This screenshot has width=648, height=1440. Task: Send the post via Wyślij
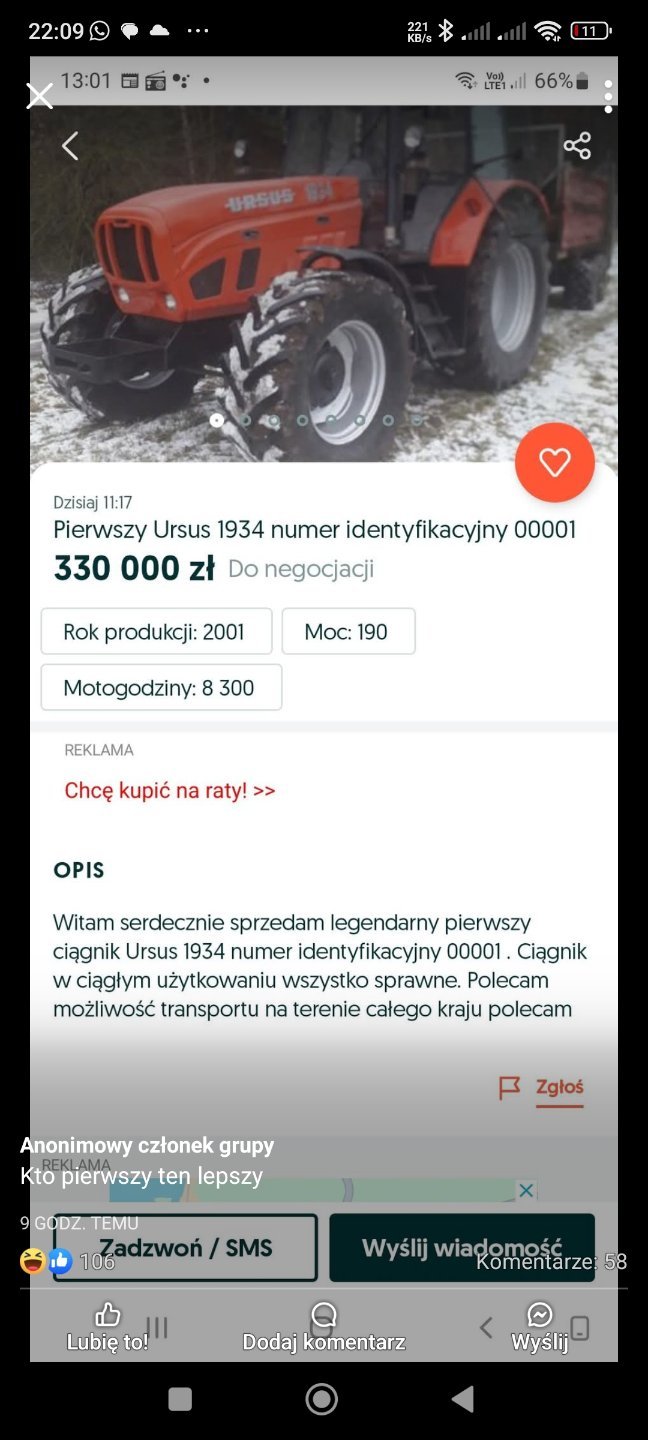point(539,1326)
